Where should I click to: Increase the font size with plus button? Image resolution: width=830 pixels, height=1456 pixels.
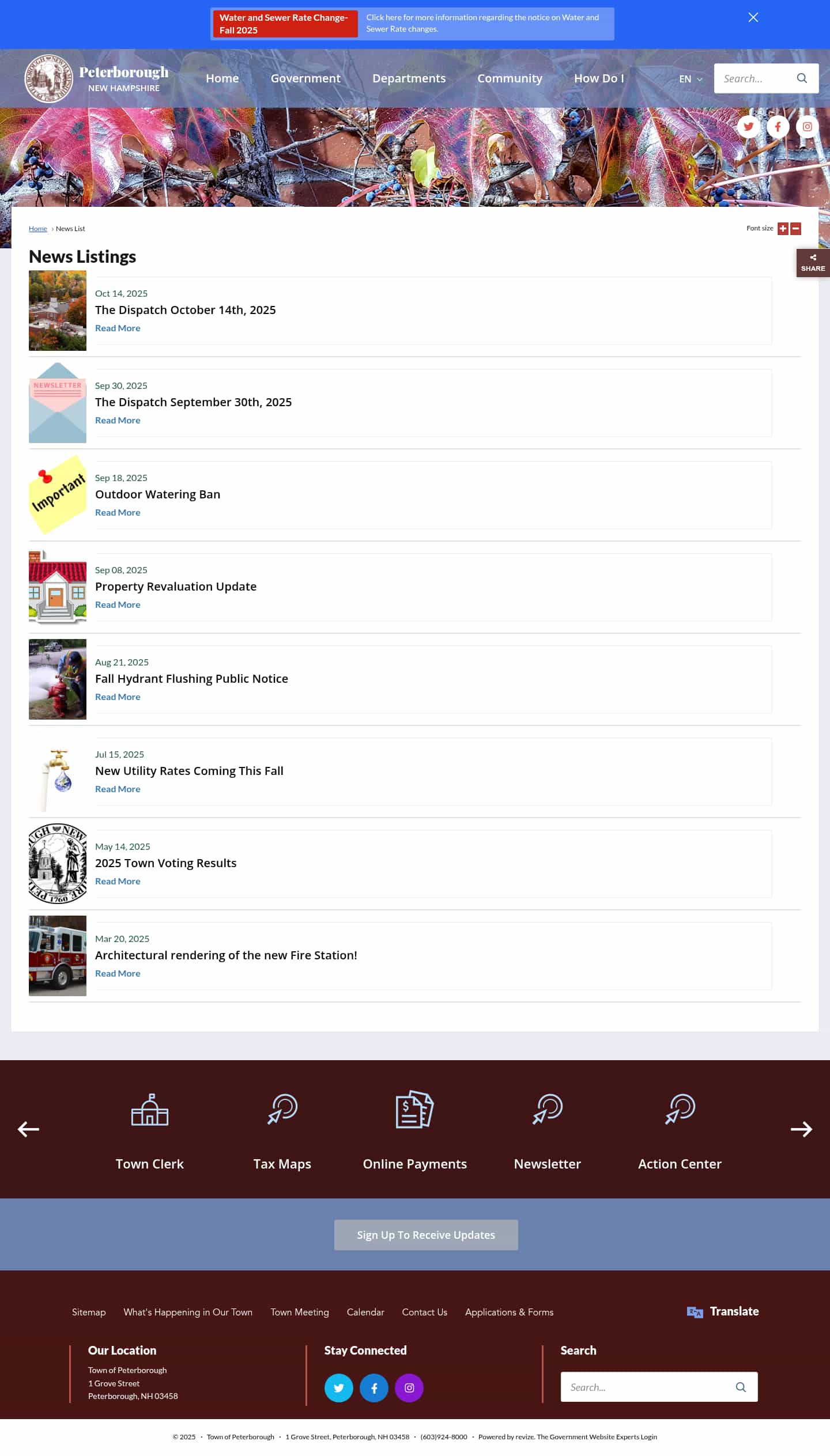coord(783,229)
